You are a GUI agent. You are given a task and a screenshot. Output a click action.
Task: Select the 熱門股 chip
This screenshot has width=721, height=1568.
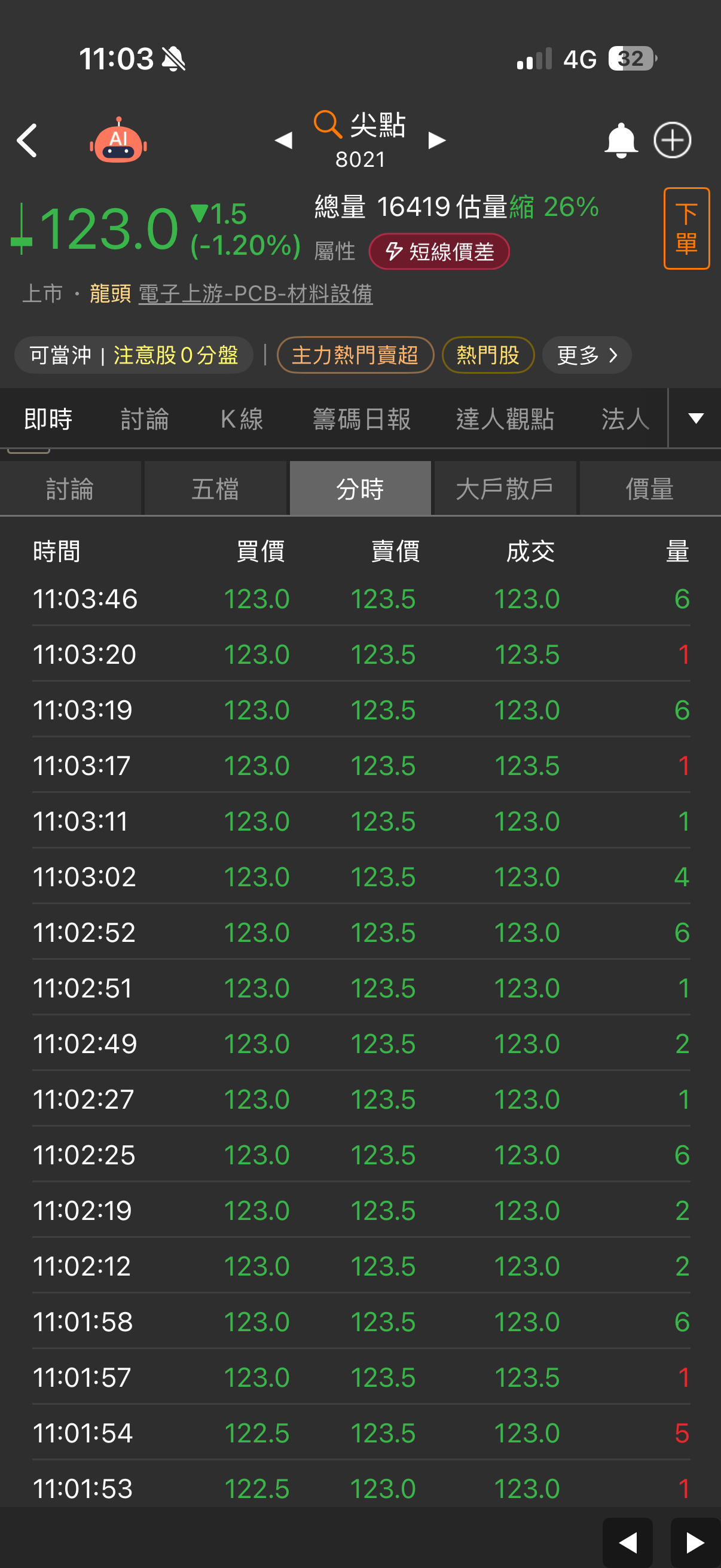click(487, 355)
